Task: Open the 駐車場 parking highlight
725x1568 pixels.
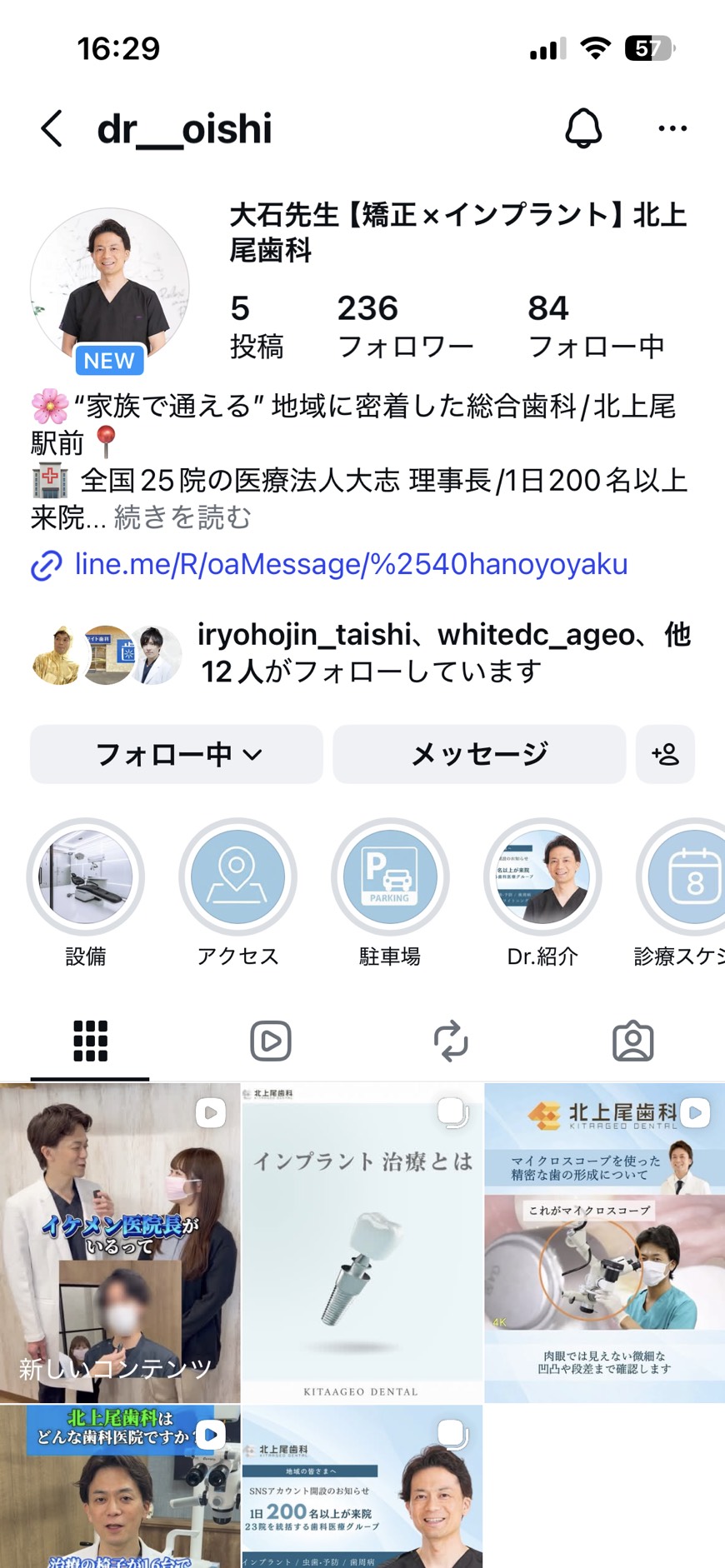Action: coord(389,877)
